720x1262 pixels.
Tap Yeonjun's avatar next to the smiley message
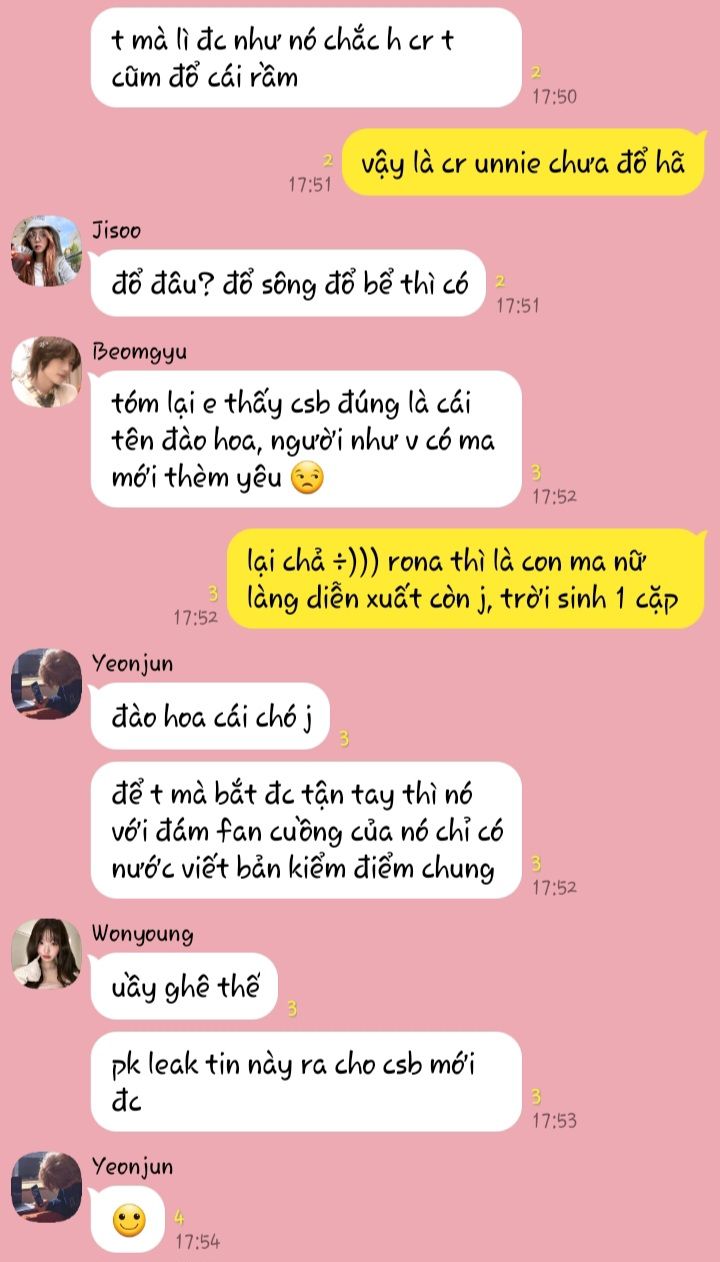45,1186
